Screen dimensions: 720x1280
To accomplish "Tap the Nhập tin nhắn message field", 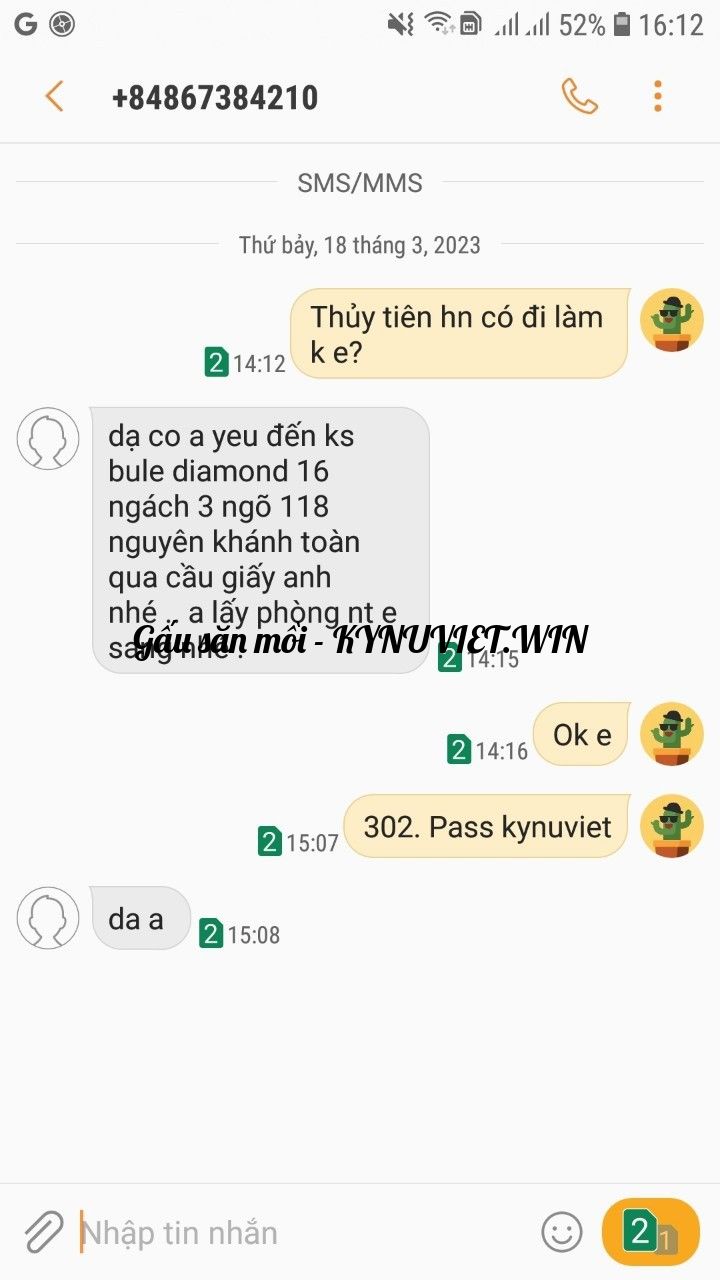I will (x=300, y=1232).
